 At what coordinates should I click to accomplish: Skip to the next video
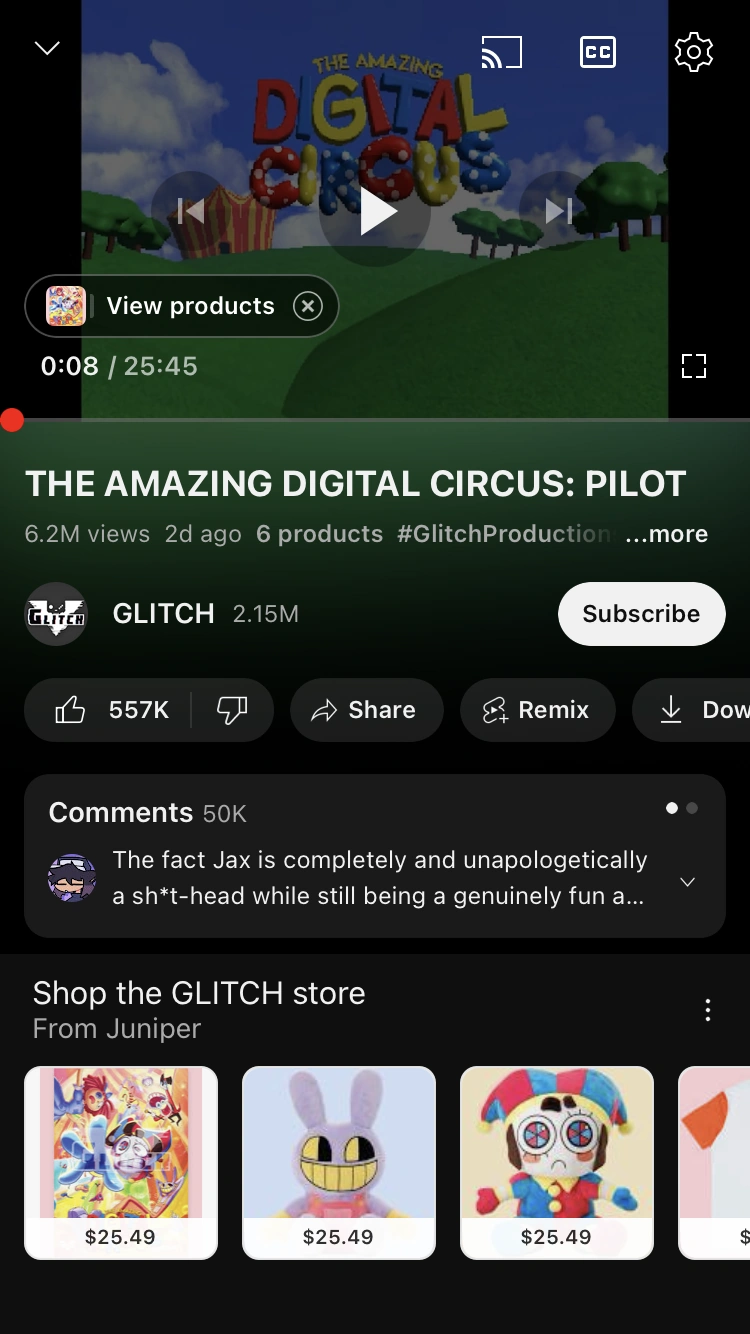559,210
